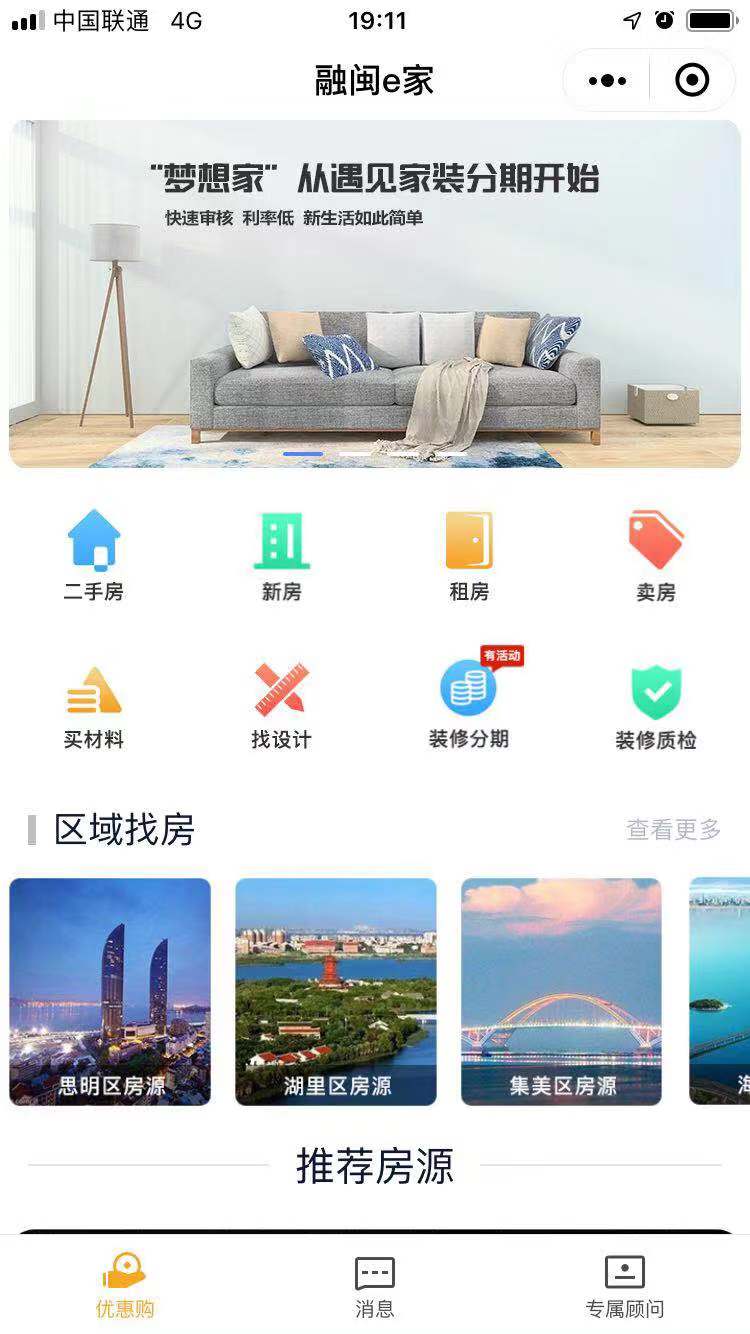Close the mini program via the circle icon
Screen dimensions: 750x1334
692,81
